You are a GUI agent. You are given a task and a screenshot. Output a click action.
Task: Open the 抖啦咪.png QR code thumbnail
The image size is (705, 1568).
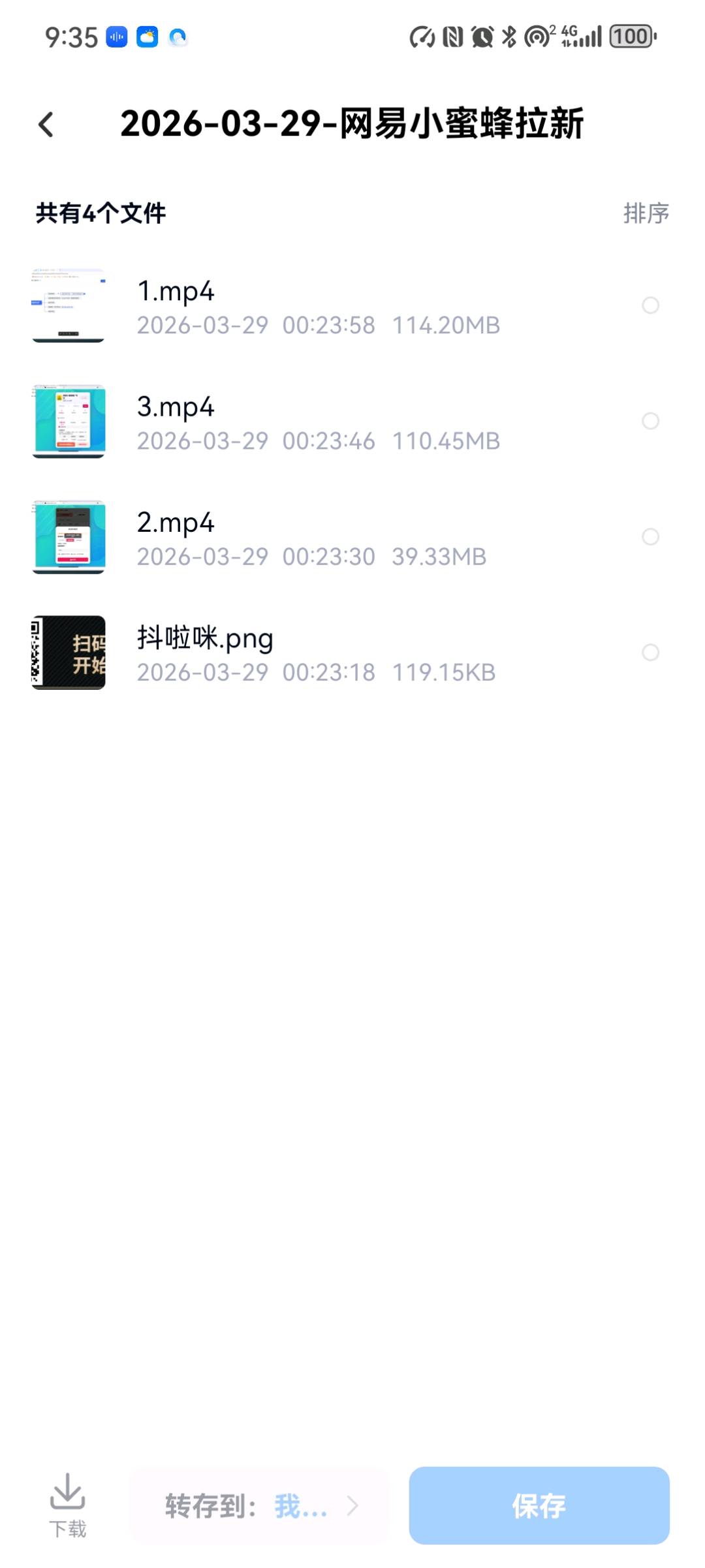[x=68, y=653]
